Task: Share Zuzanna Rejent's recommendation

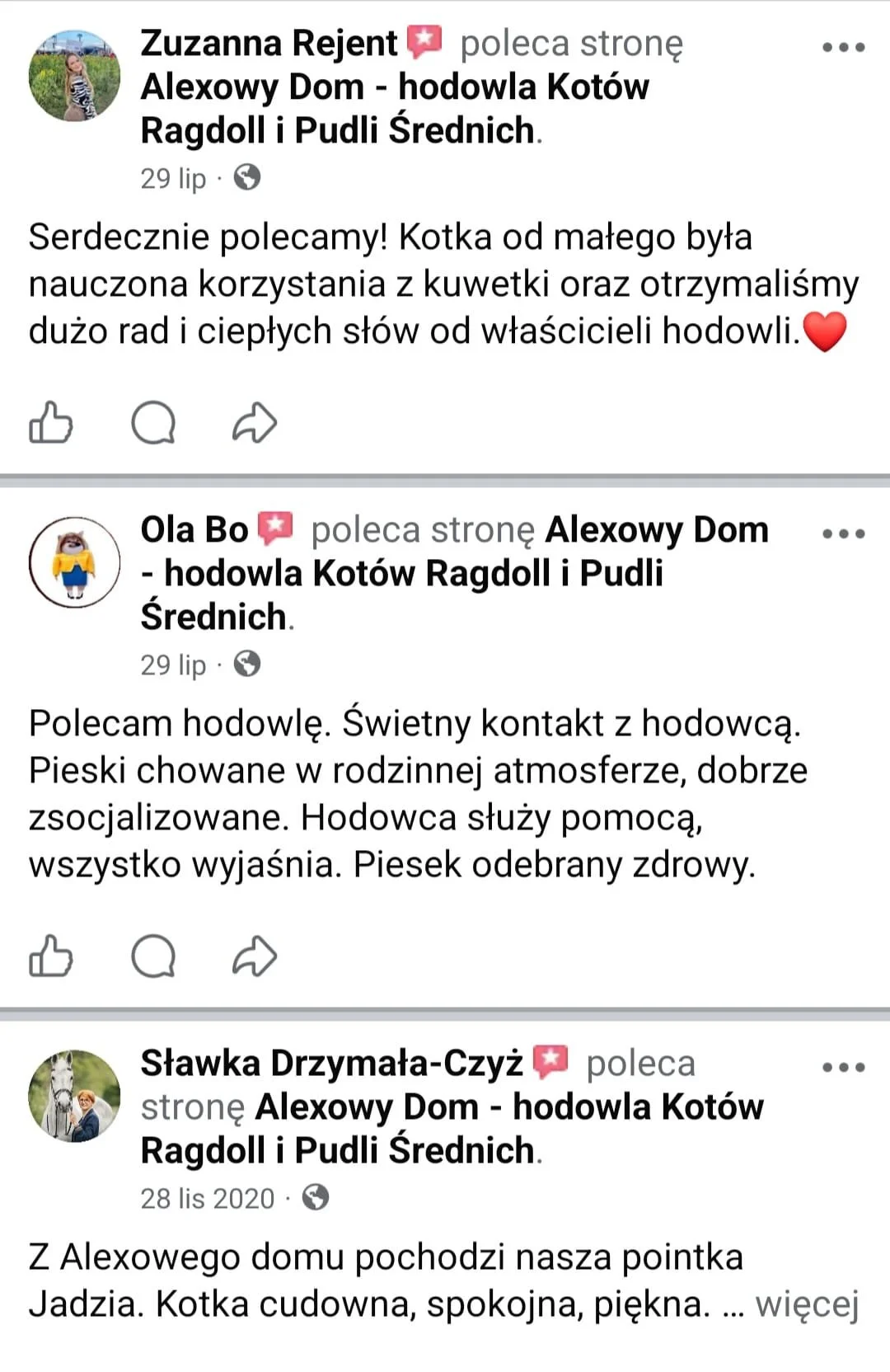Action: coord(255,423)
